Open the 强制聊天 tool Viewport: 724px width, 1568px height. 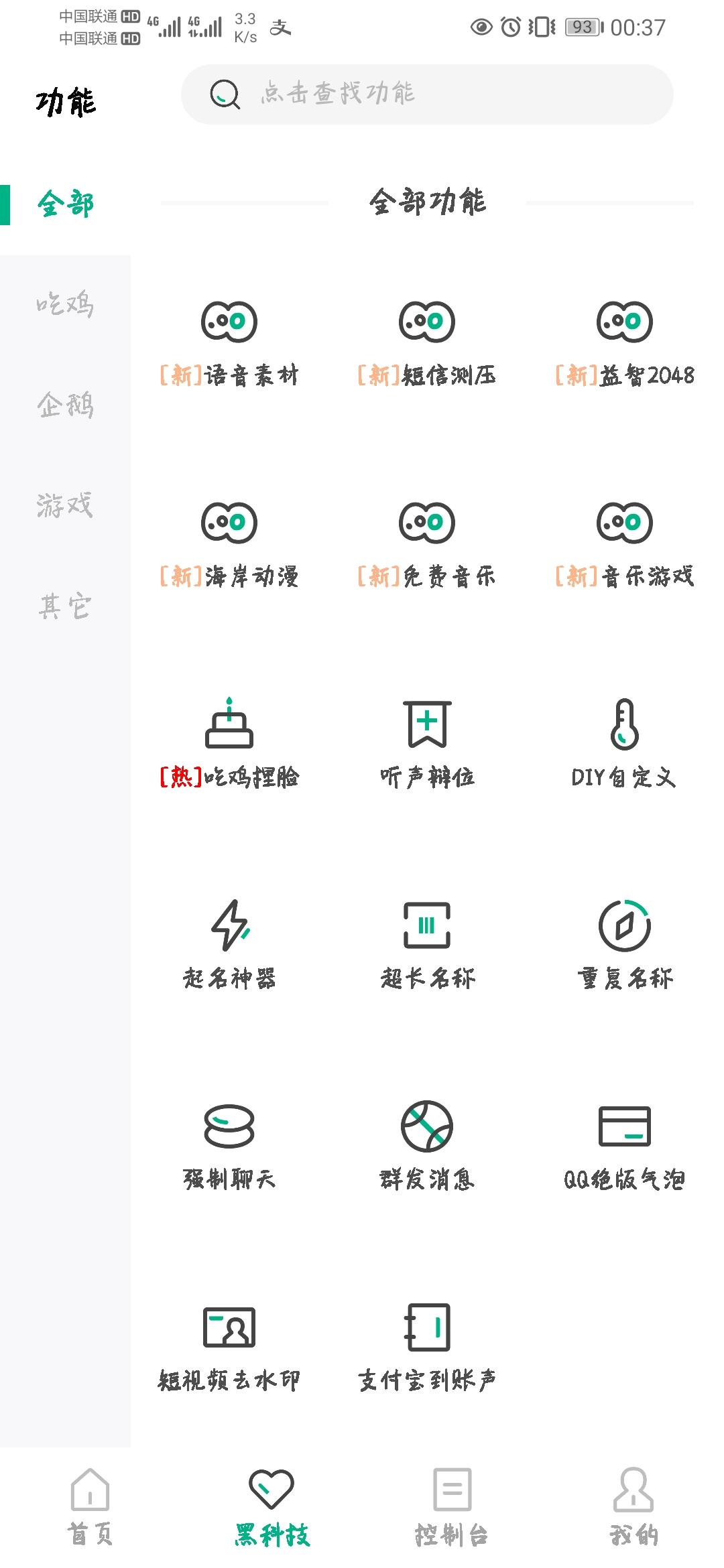click(x=229, y=1146)
